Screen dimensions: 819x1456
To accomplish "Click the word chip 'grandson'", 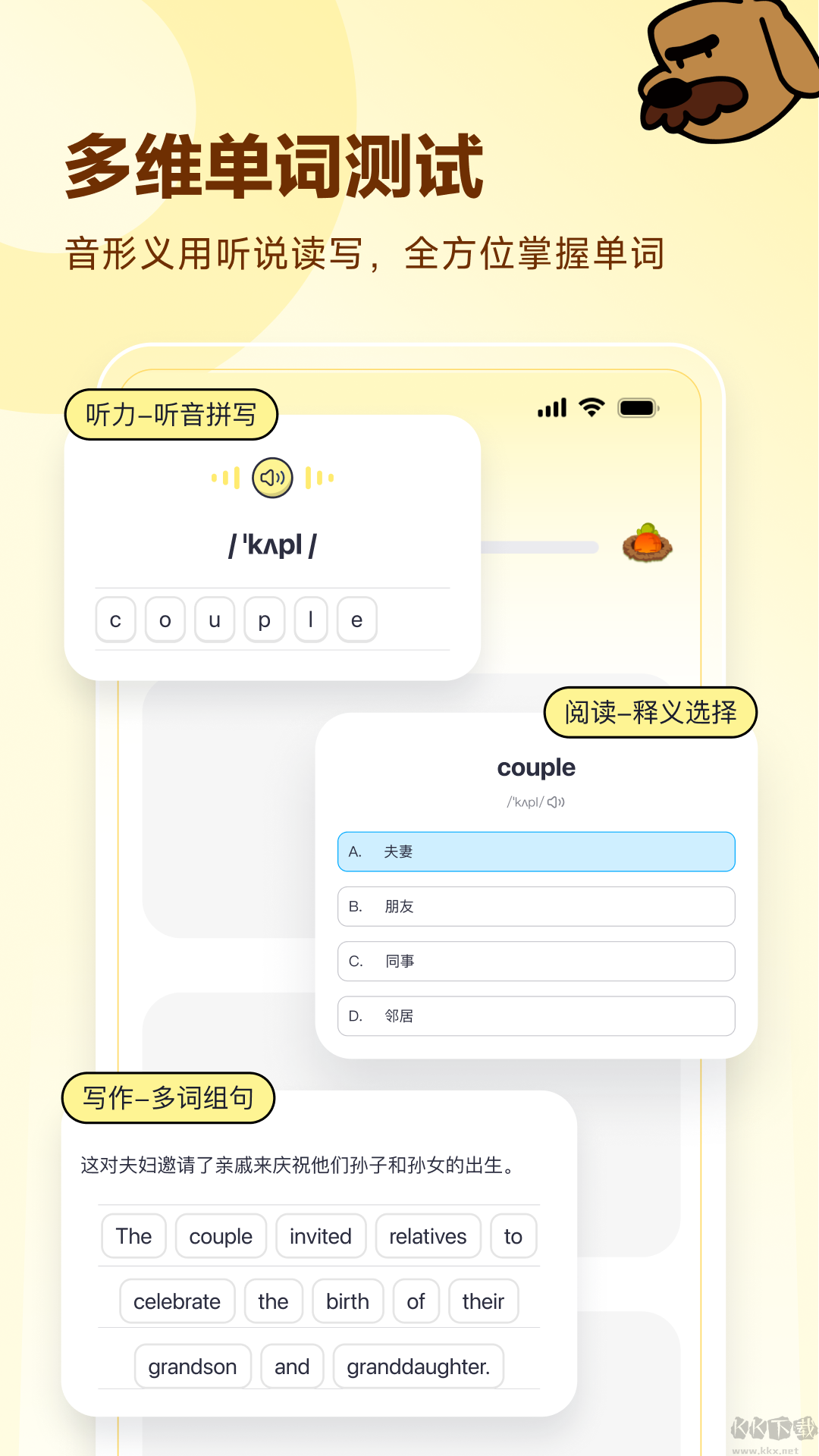I will point(192,1367).
